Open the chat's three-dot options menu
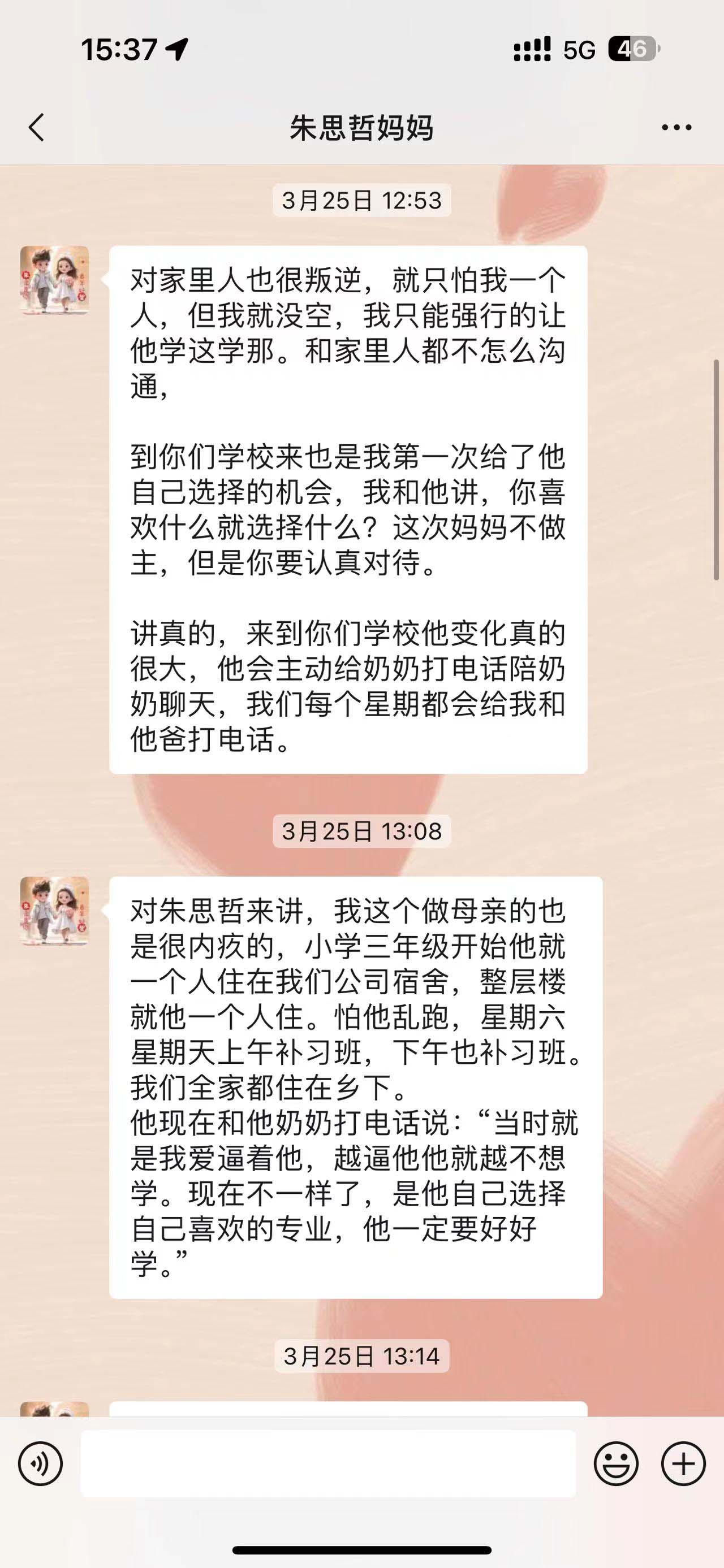Viewport: 724px width, 1568px height. tap(676, 128)
